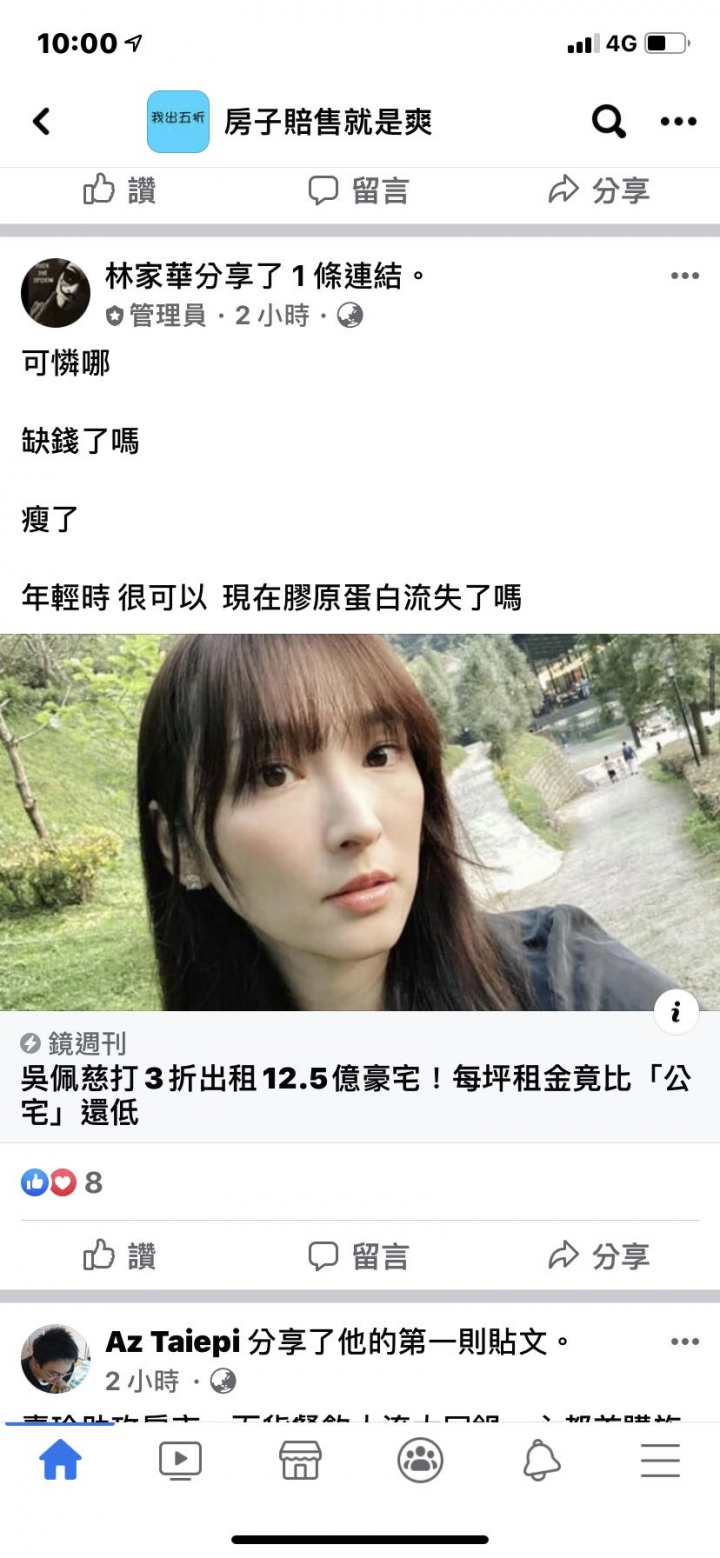
Task: Switch to the Watch video tab
Action: click(180, 1461)
